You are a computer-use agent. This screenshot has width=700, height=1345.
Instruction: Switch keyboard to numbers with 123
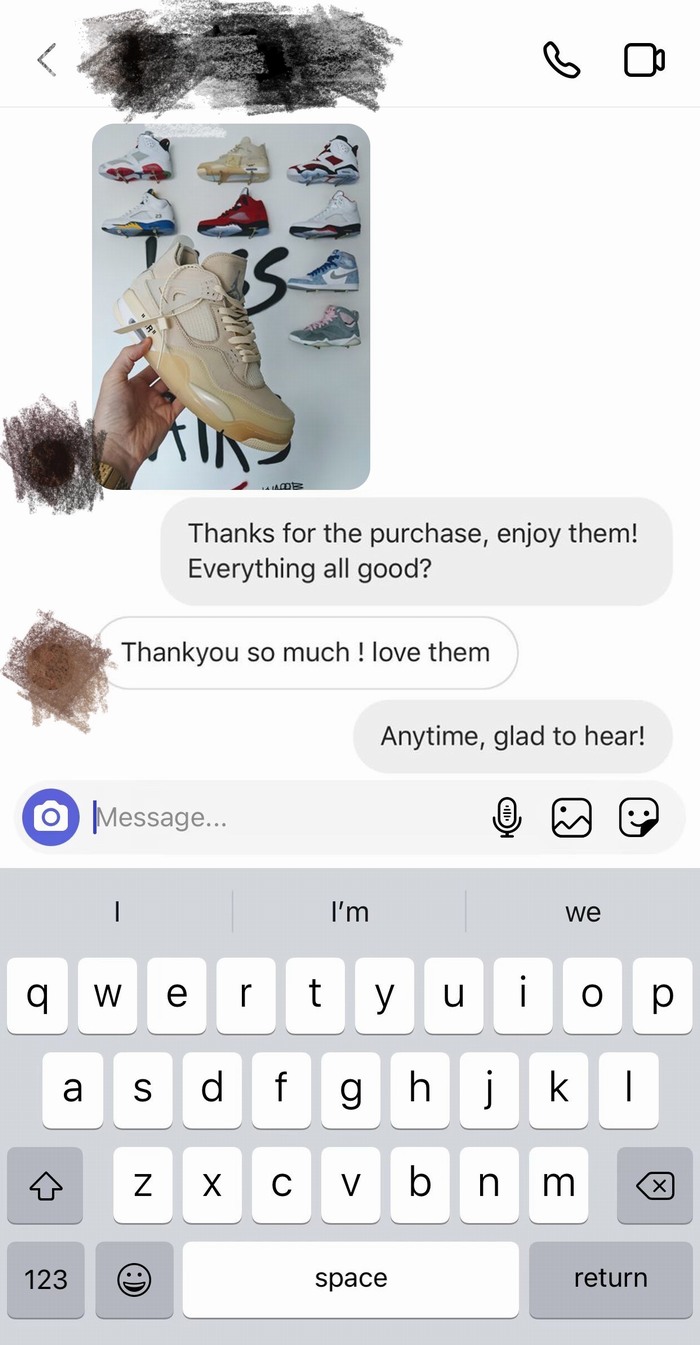[x=46, y=1279]
